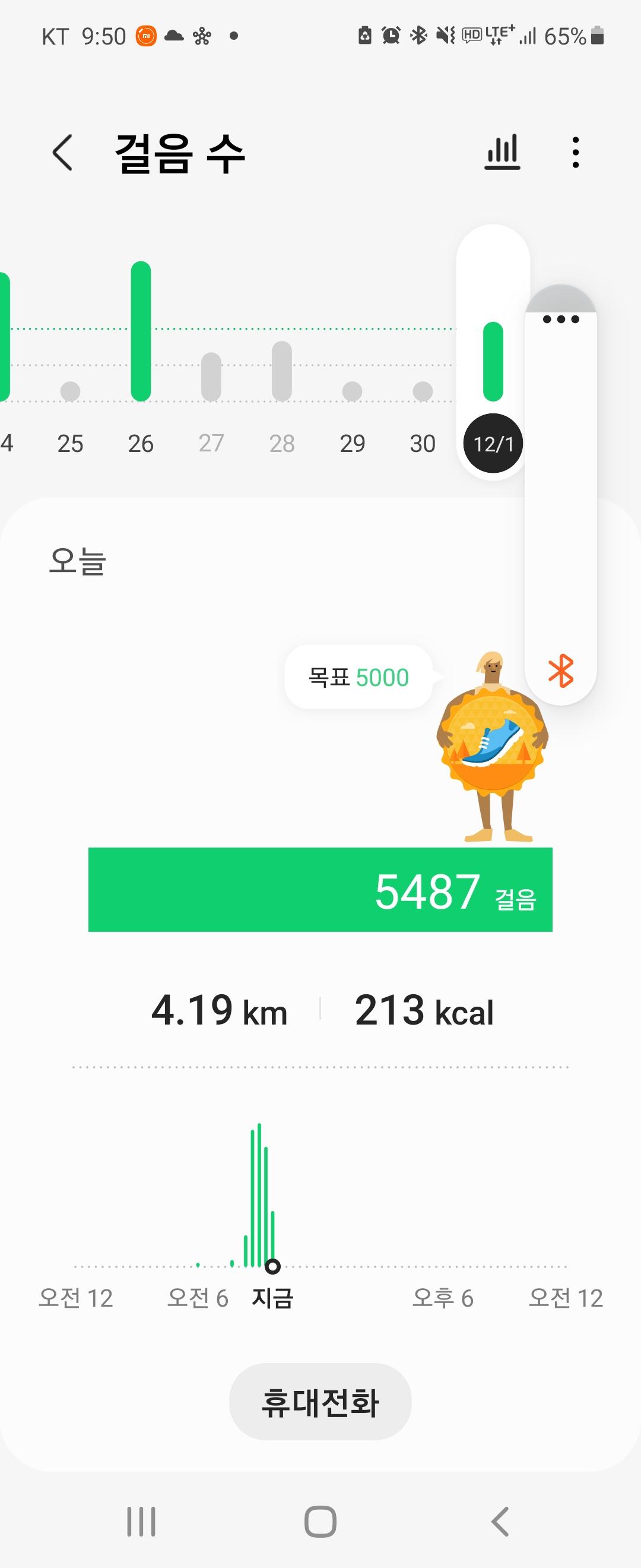641x1568 pixels.
Task: Select the bar for day 27
Action: [211, 376]
